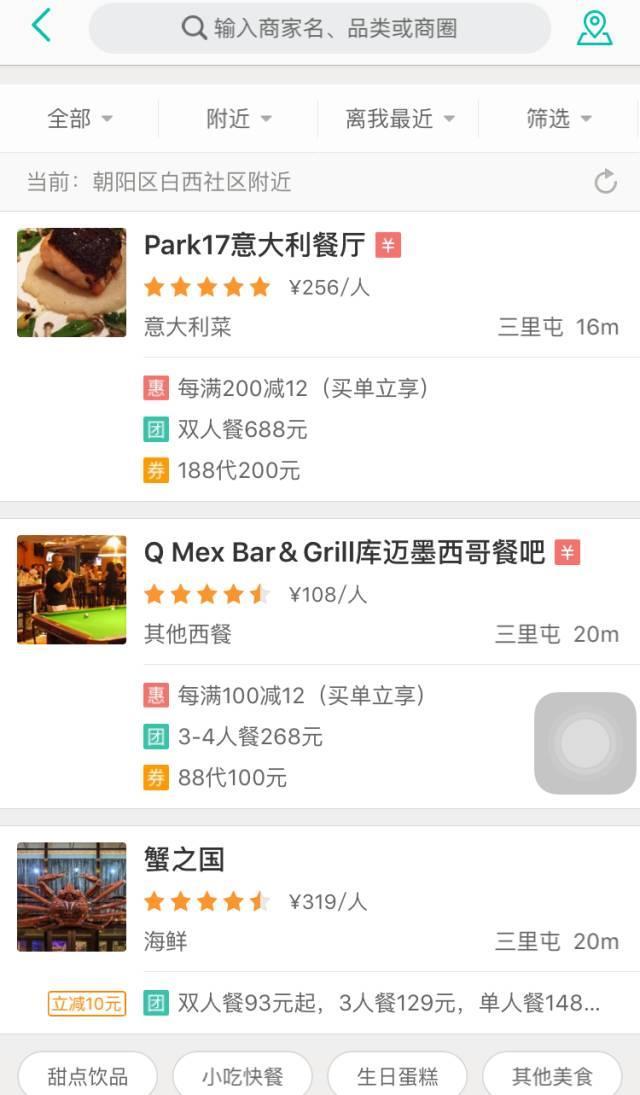Image resolution: width=640 pixels, height=1095 pixels.
Task: Refresh the current location
Action: point(605,181)
